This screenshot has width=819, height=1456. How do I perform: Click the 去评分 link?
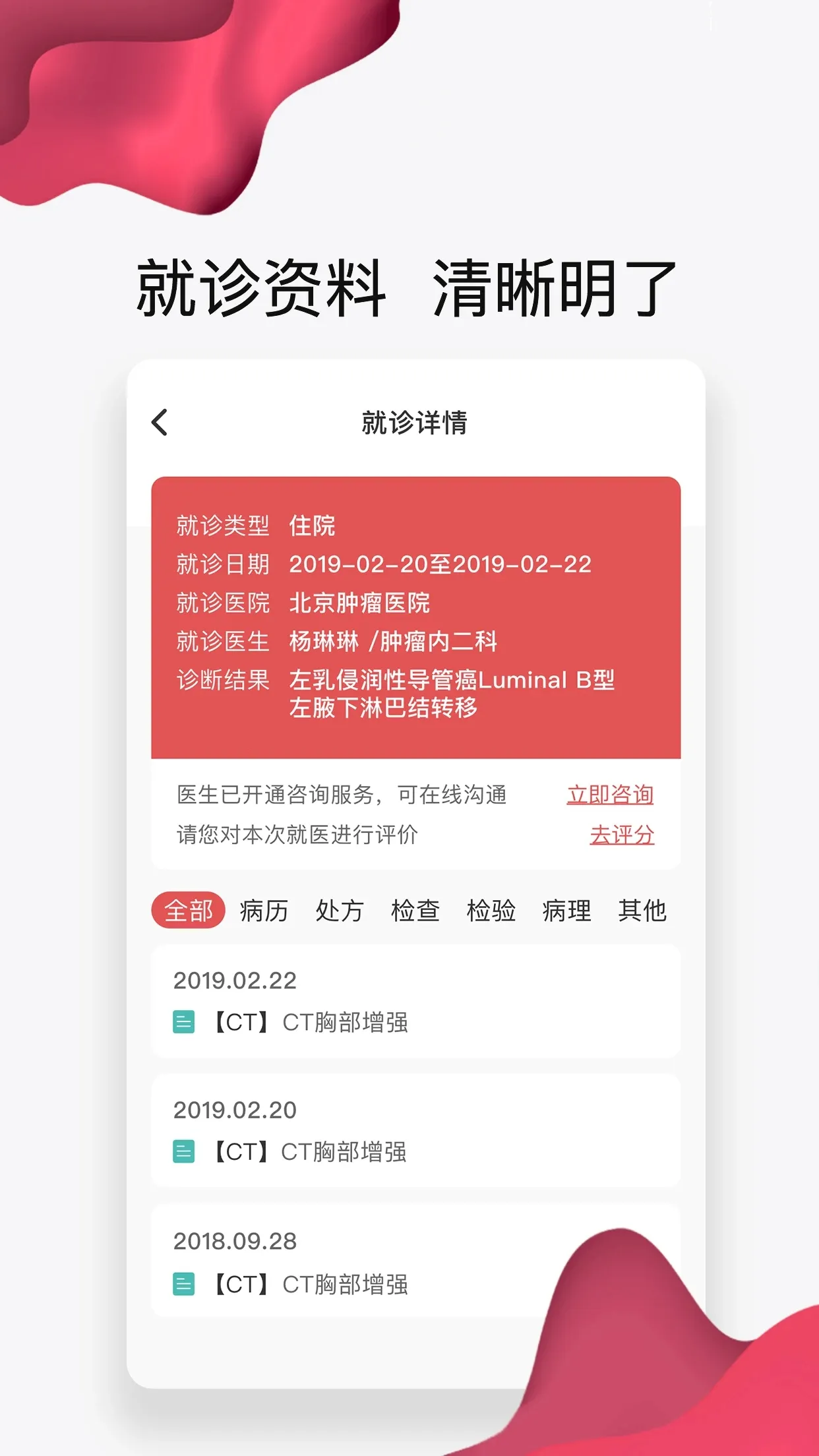coord(622,835)
